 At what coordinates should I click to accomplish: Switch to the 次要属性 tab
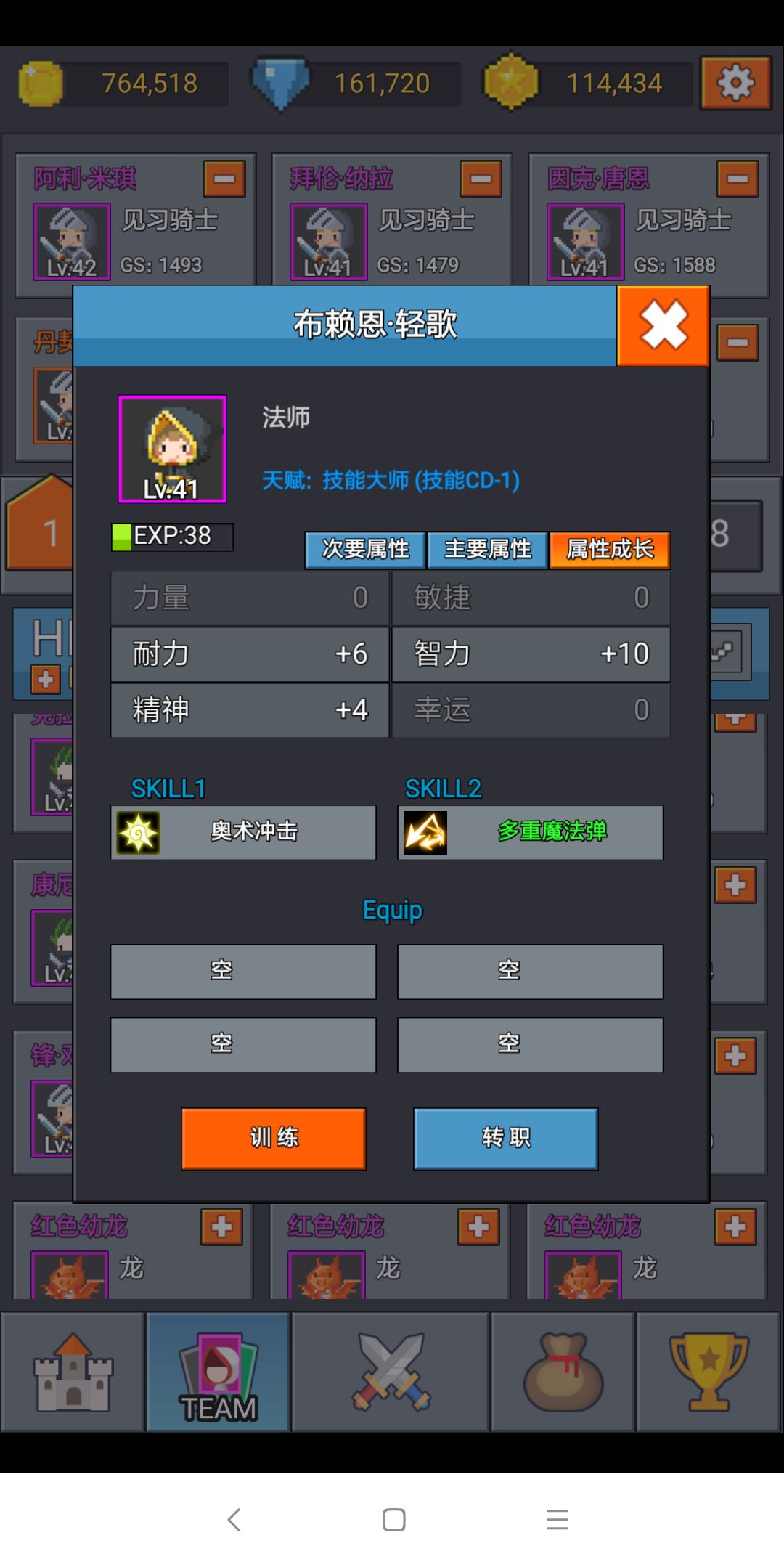364,550
